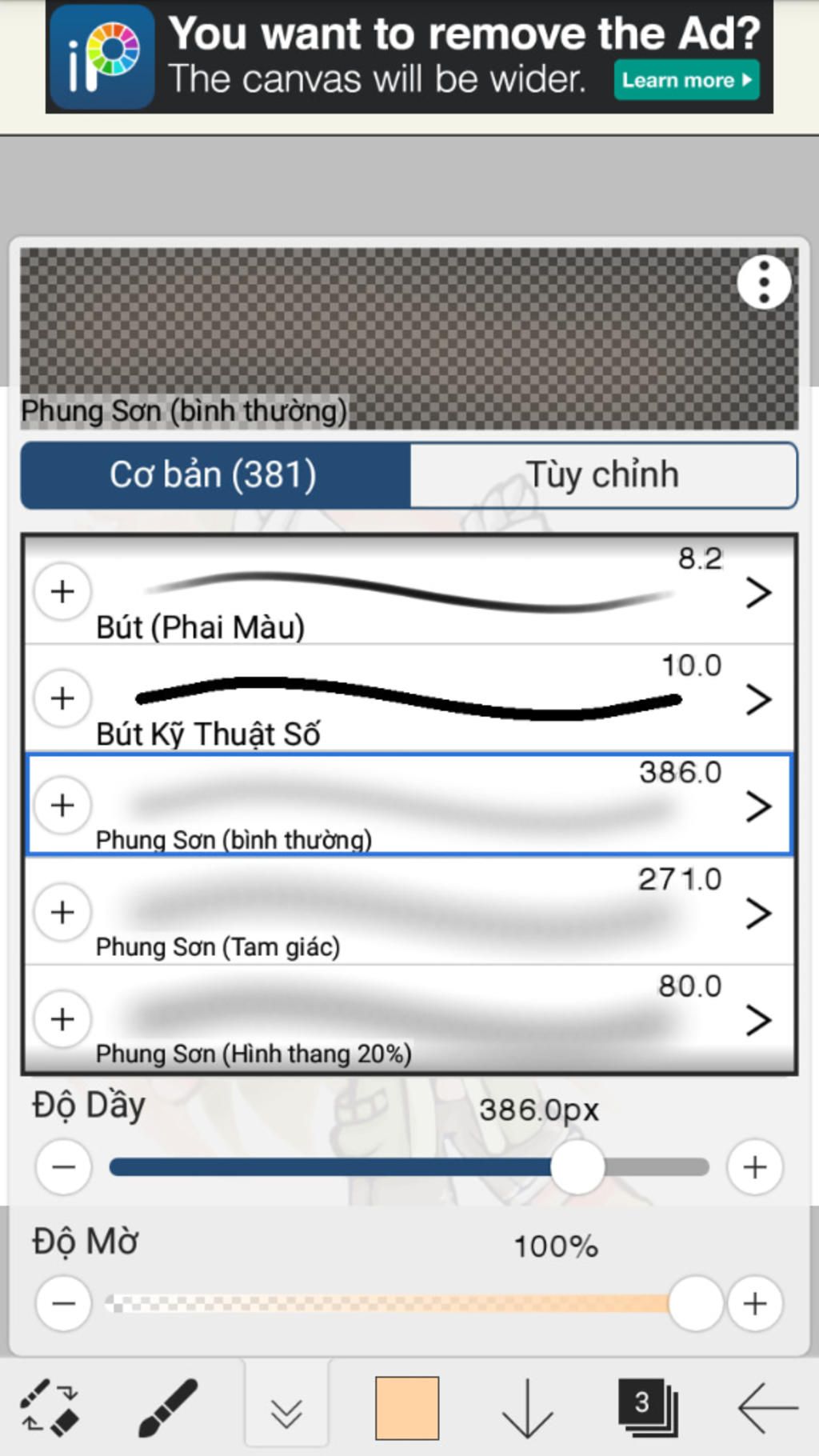Switch to the Tùy chỉnh tab

coord(603,474)
